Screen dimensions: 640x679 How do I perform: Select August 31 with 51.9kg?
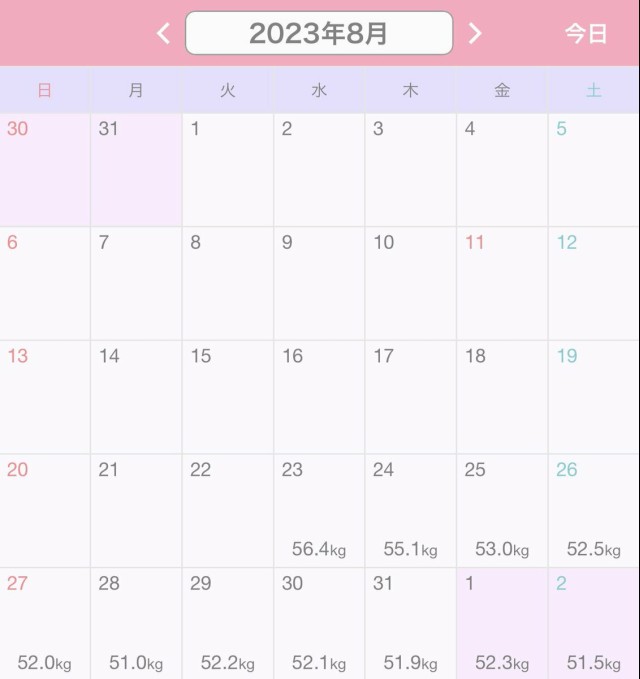pyautogui.click(x=410, y=624)
